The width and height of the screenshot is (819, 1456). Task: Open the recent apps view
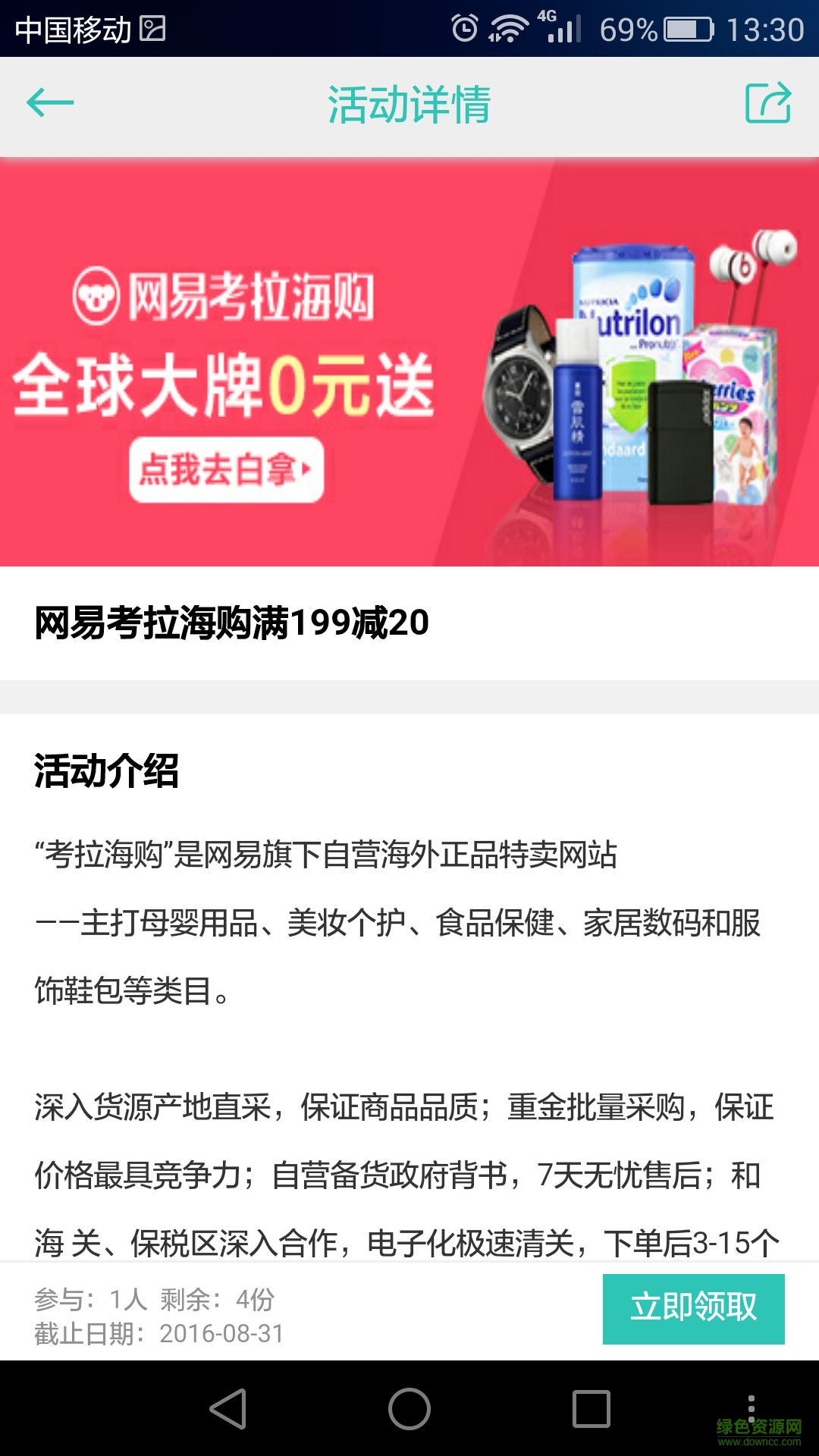pyautogui.click(x=591, y=1409)
